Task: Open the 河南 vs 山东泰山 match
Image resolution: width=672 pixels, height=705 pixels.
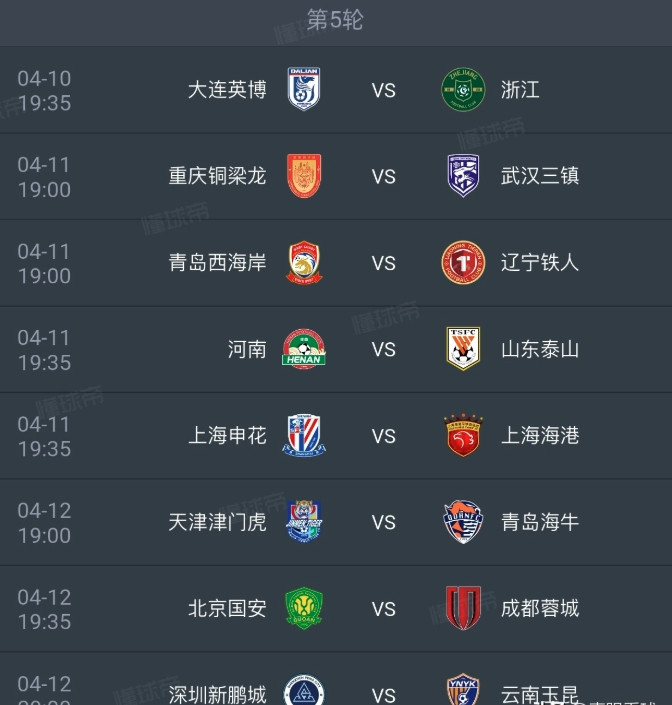Action: [383, 349]
